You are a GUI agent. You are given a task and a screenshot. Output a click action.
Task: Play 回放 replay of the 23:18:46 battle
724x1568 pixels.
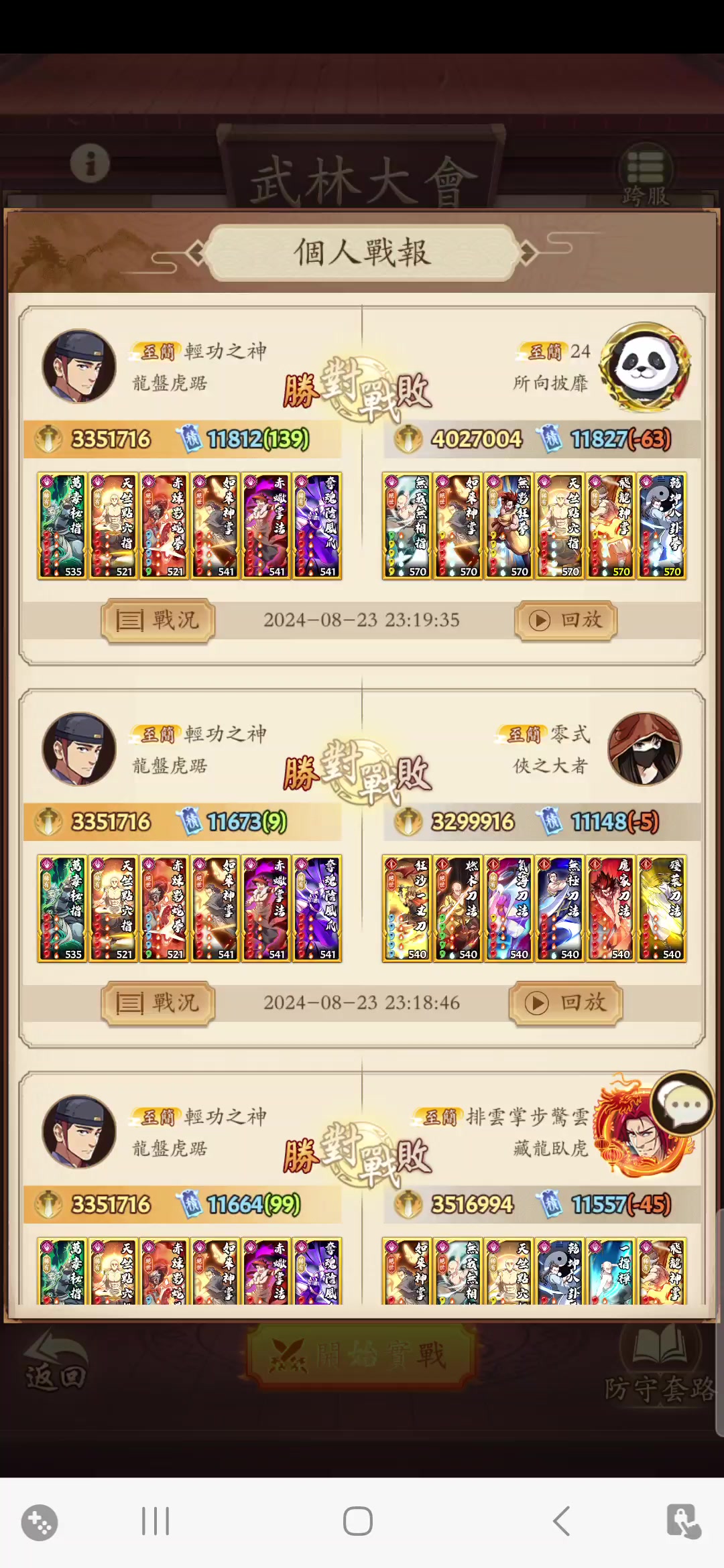pyautogui.click(x=566, y=1003)
